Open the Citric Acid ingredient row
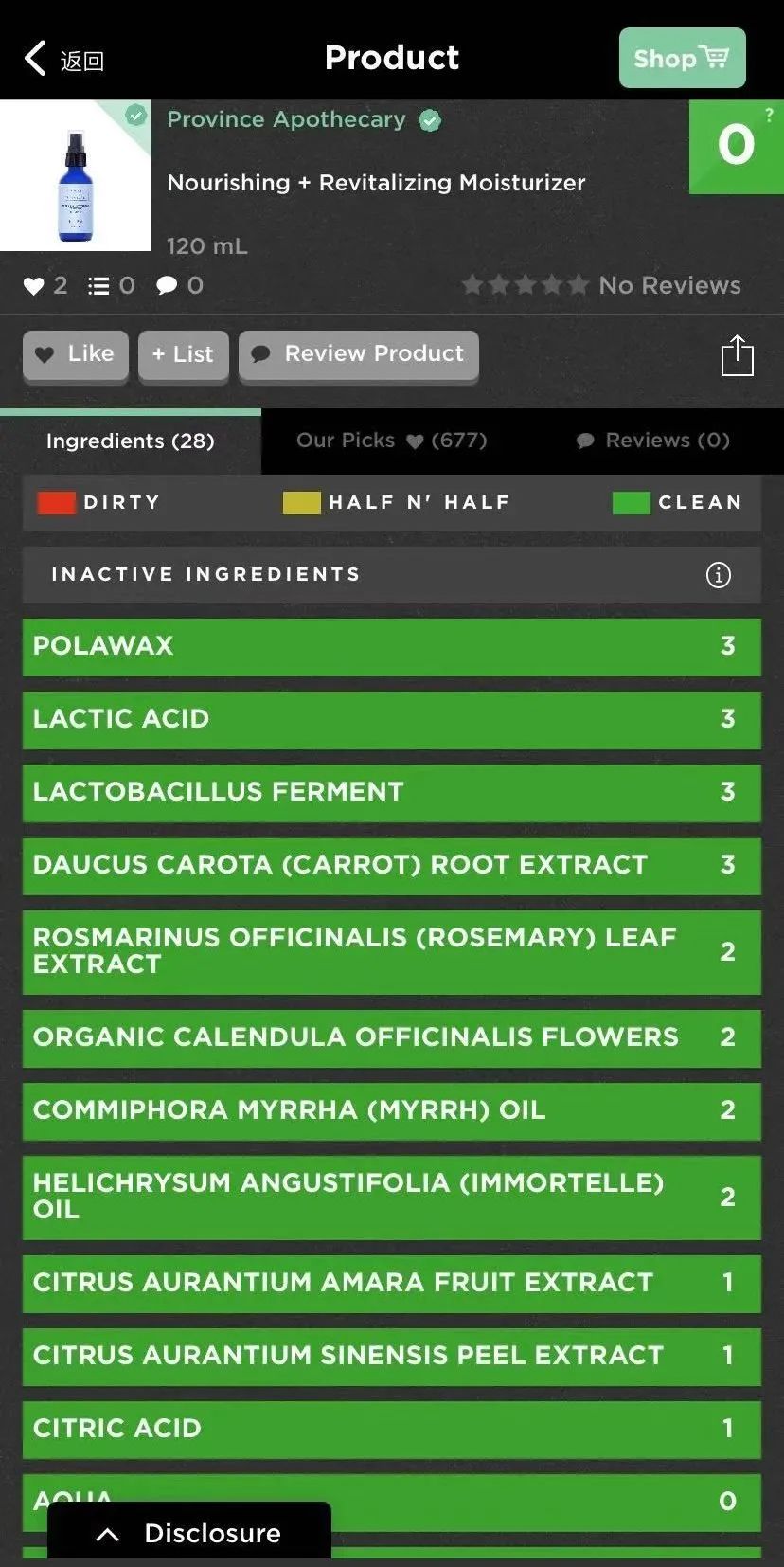 click(x=392, y=1430)
